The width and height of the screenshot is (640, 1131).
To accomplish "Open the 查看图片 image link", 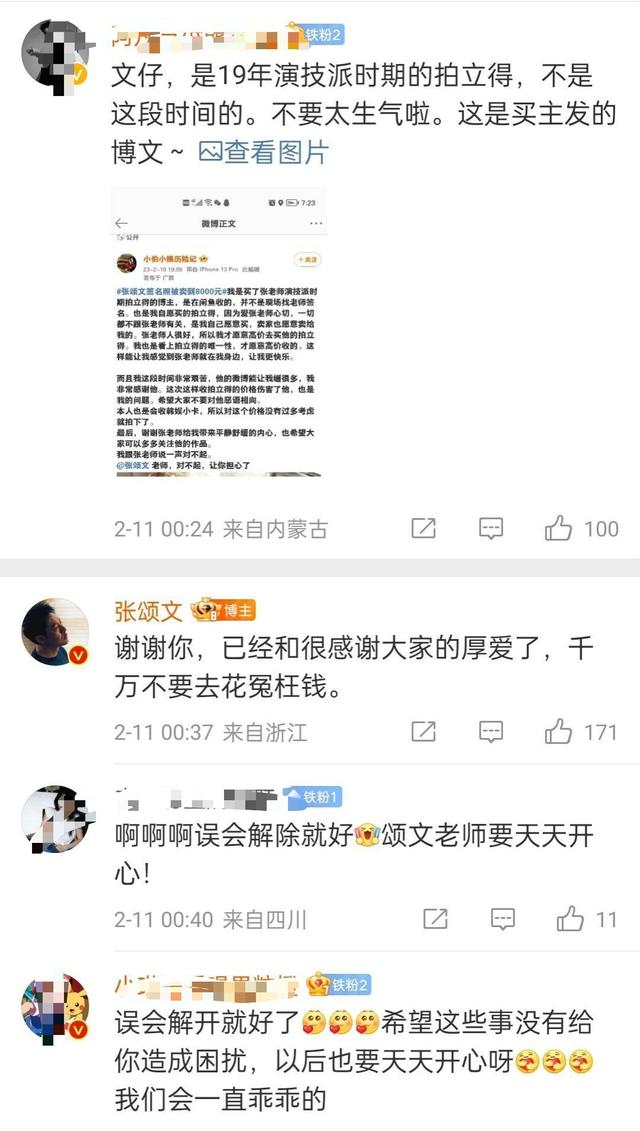I will coord(264,152).
